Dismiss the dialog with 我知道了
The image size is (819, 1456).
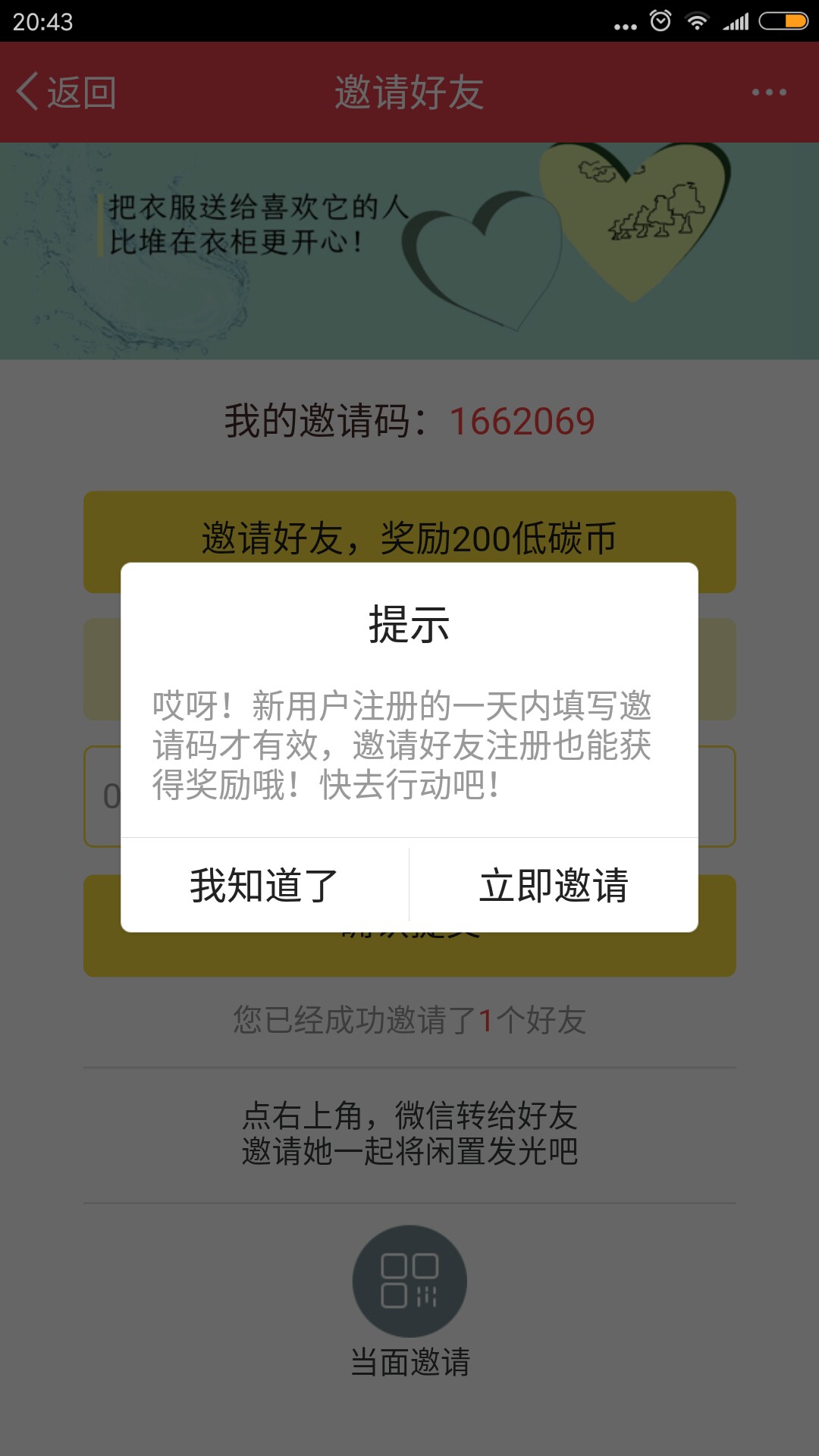[265, 885]
